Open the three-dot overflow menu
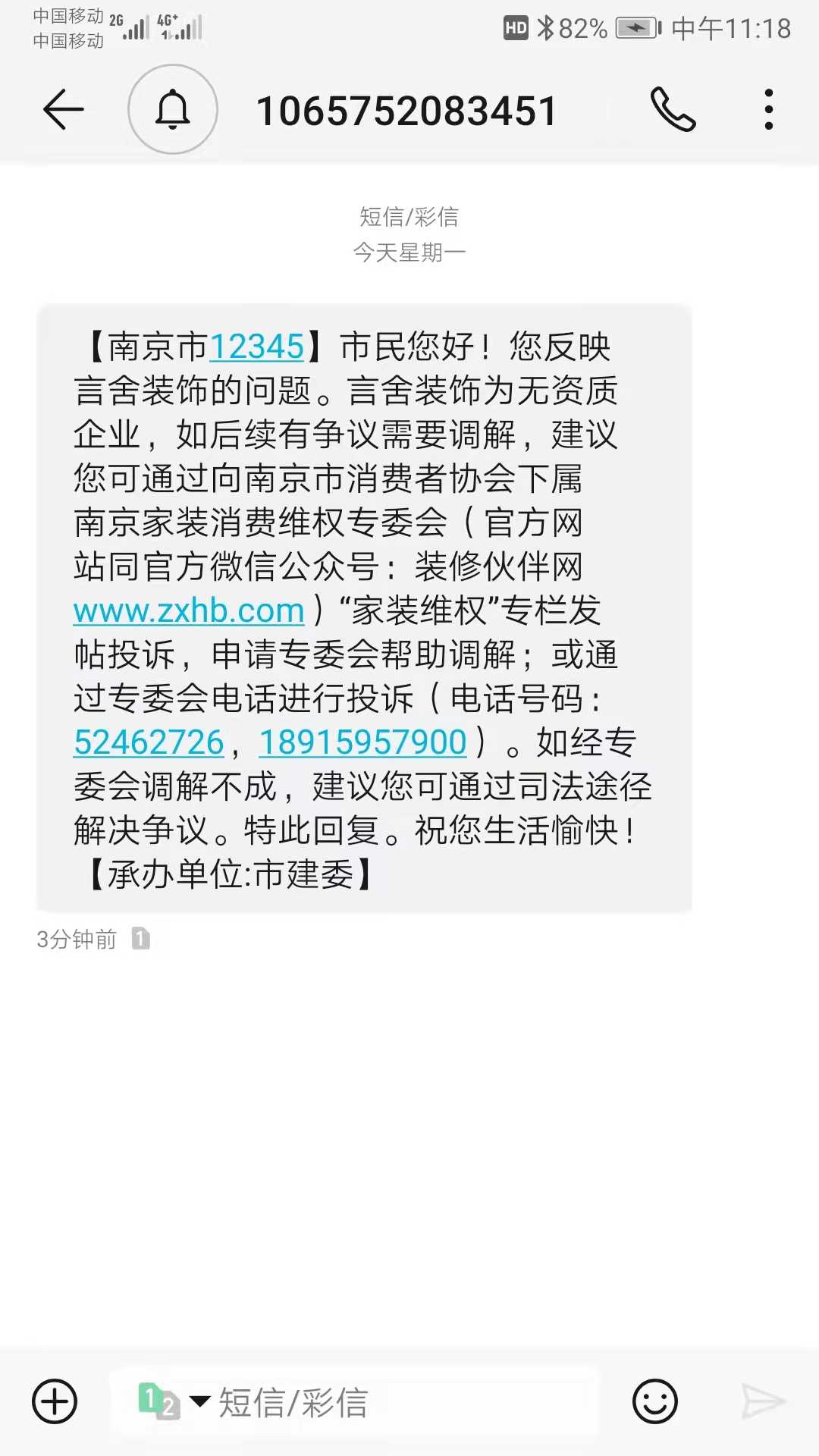819x1456 pixels. tap(769, 110)
